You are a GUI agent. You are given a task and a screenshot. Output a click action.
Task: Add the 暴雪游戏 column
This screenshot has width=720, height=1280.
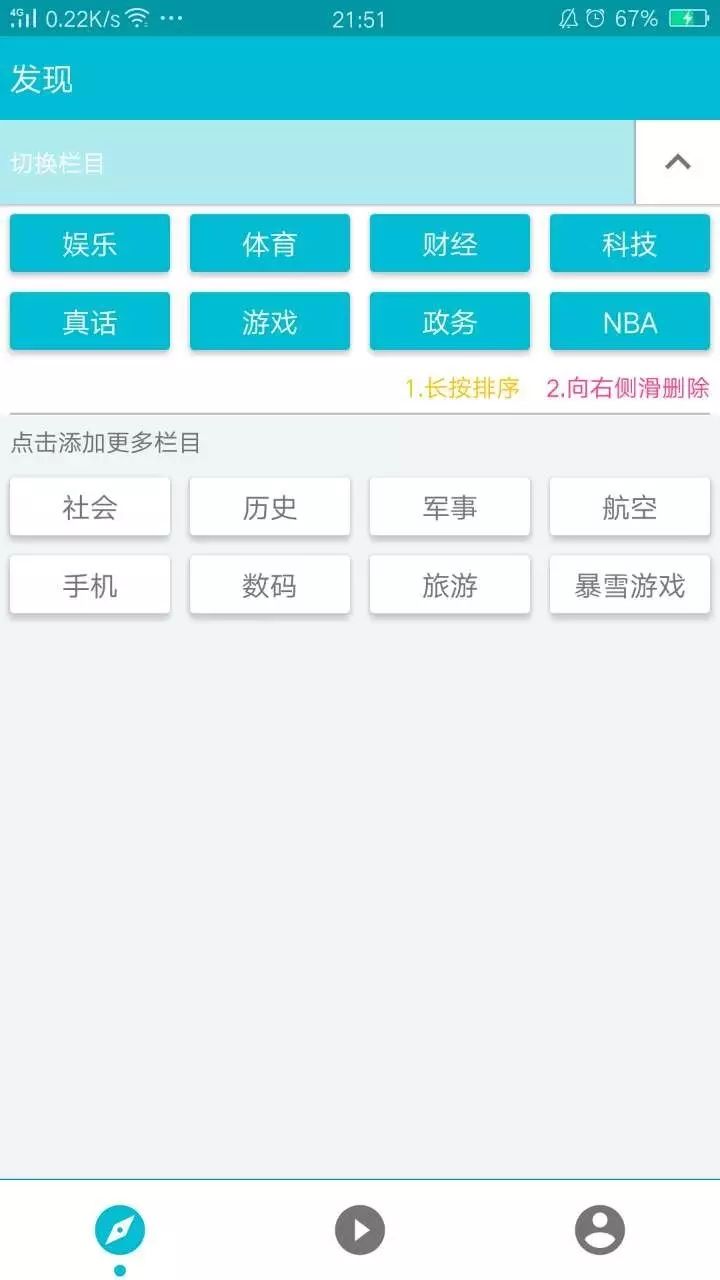(630, 585)
